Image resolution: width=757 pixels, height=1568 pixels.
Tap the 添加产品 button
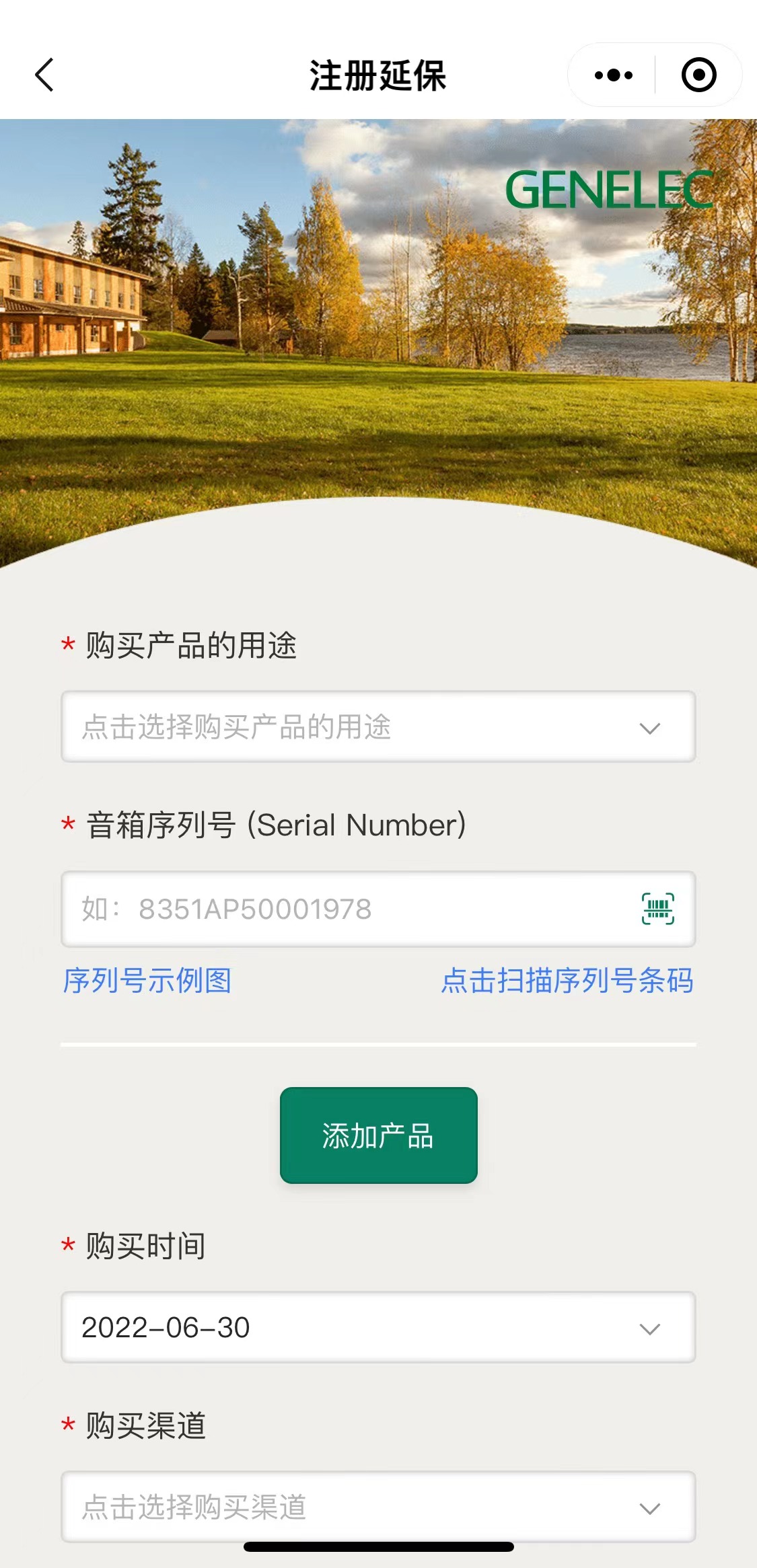[x=378, y=1135]
